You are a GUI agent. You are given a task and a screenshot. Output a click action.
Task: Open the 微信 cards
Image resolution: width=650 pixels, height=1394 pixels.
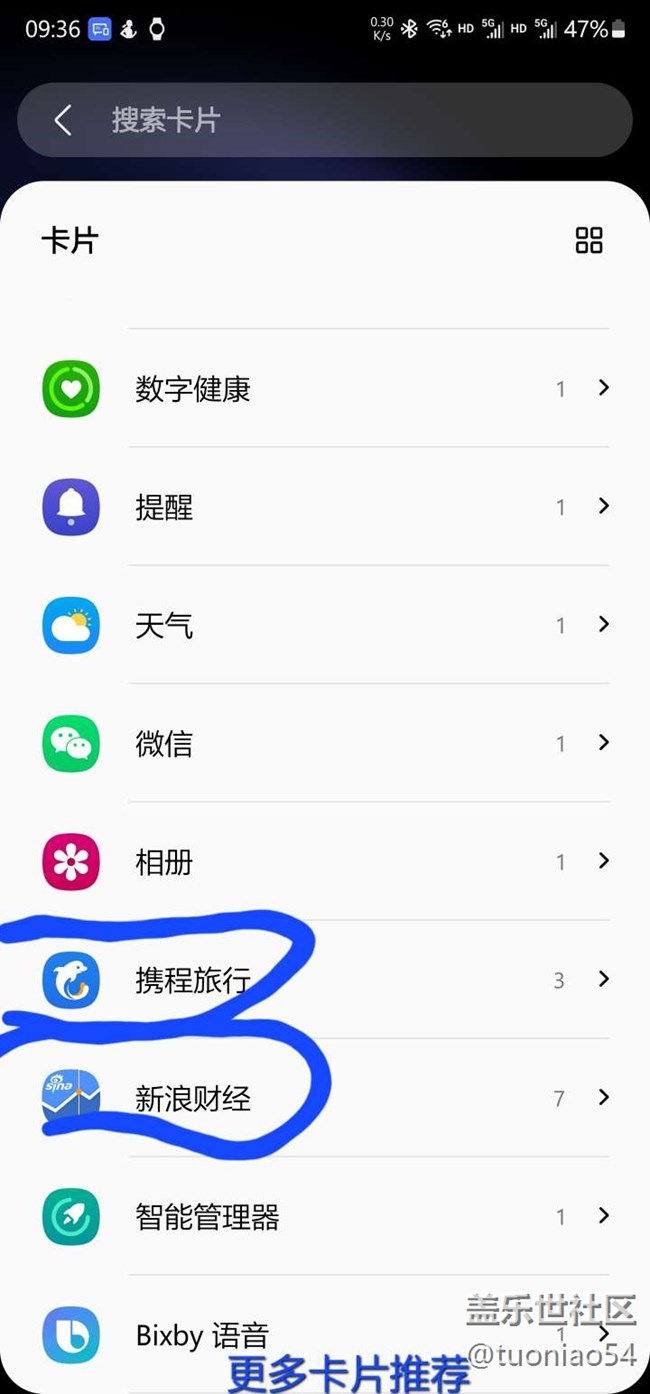click(x=325, y=743)
